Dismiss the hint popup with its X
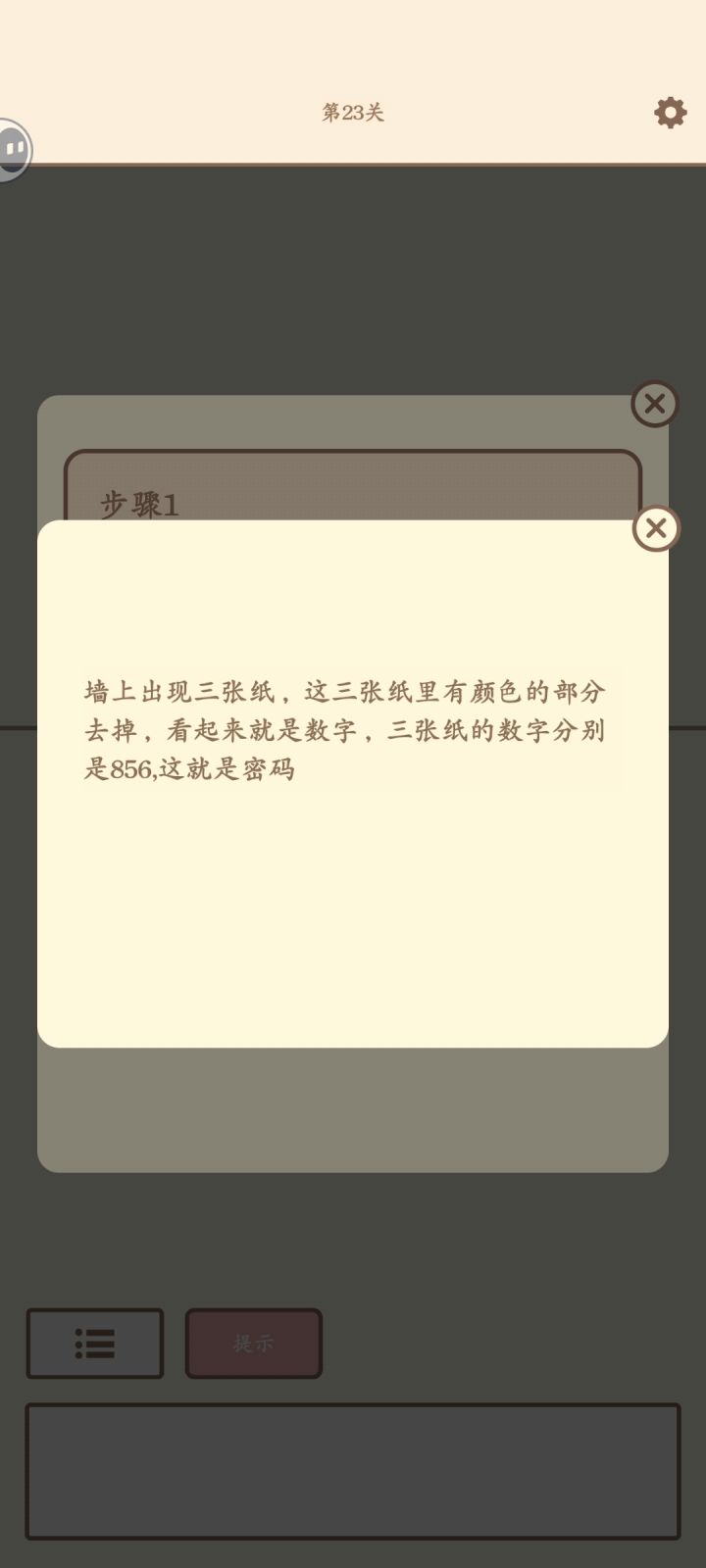Screen dimensions: 706x1568 [655, 528]
